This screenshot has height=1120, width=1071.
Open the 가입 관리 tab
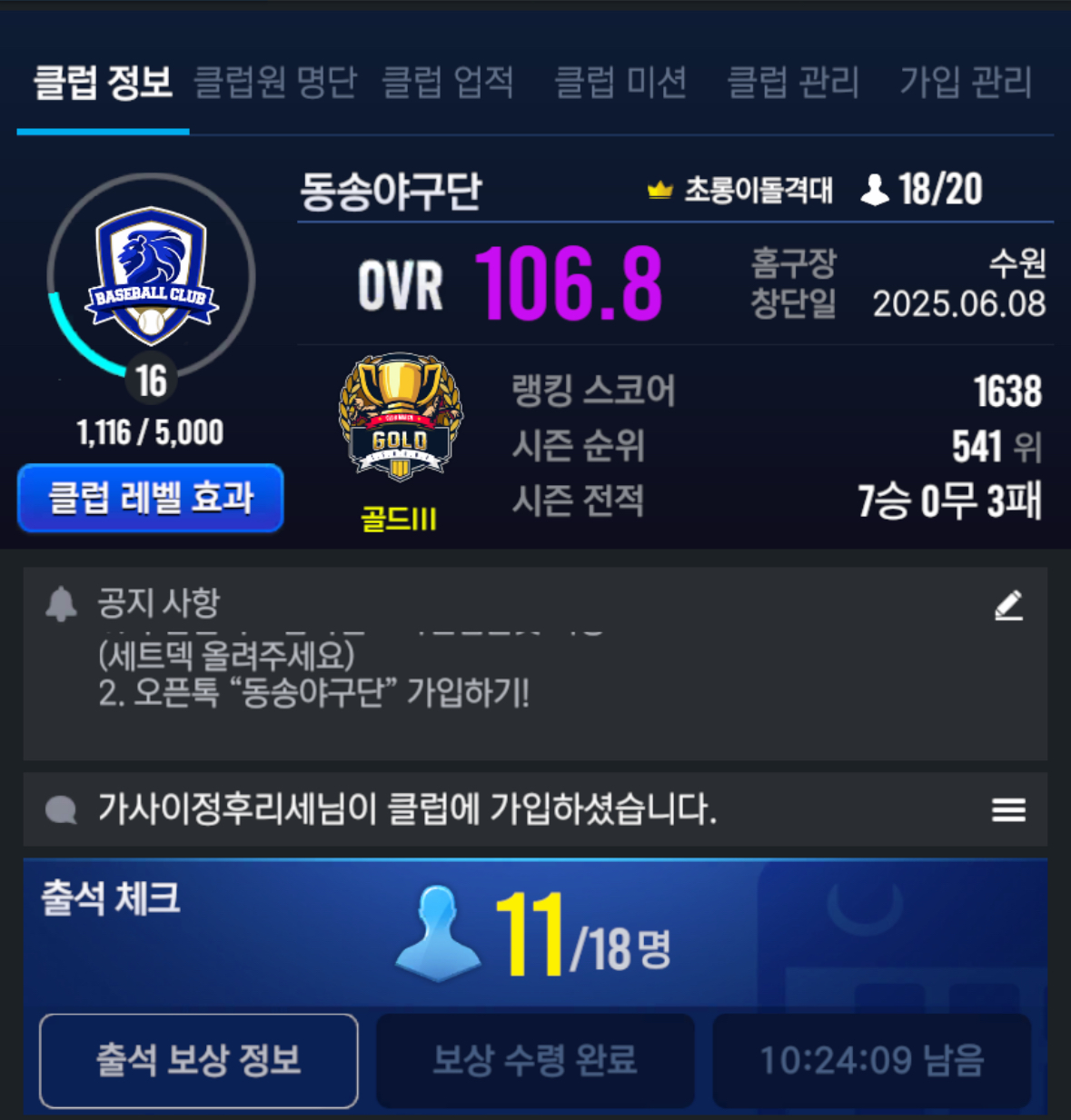(x=966, y=83)
